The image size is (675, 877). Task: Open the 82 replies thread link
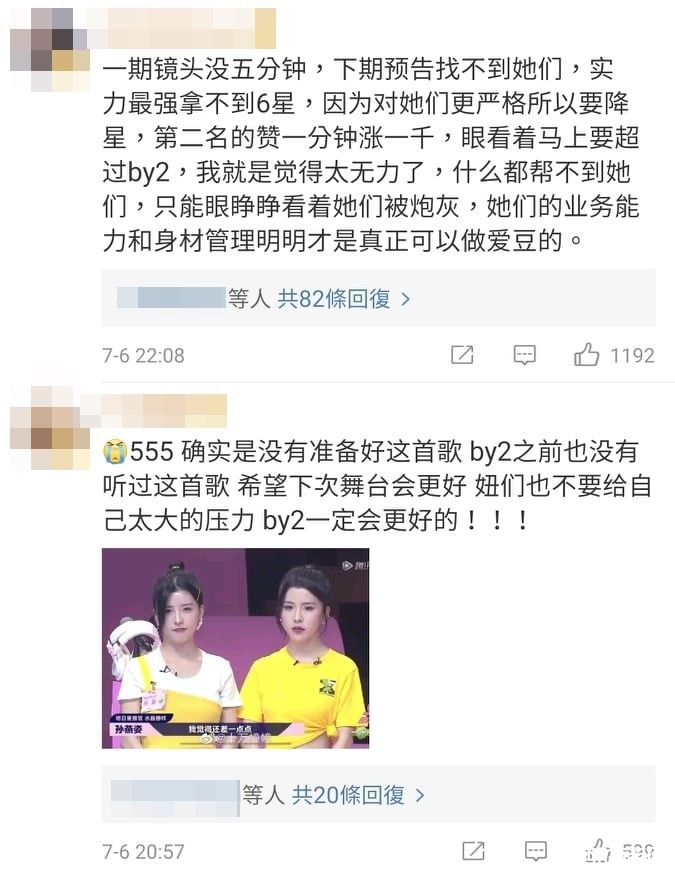click(x=344, y=298)
